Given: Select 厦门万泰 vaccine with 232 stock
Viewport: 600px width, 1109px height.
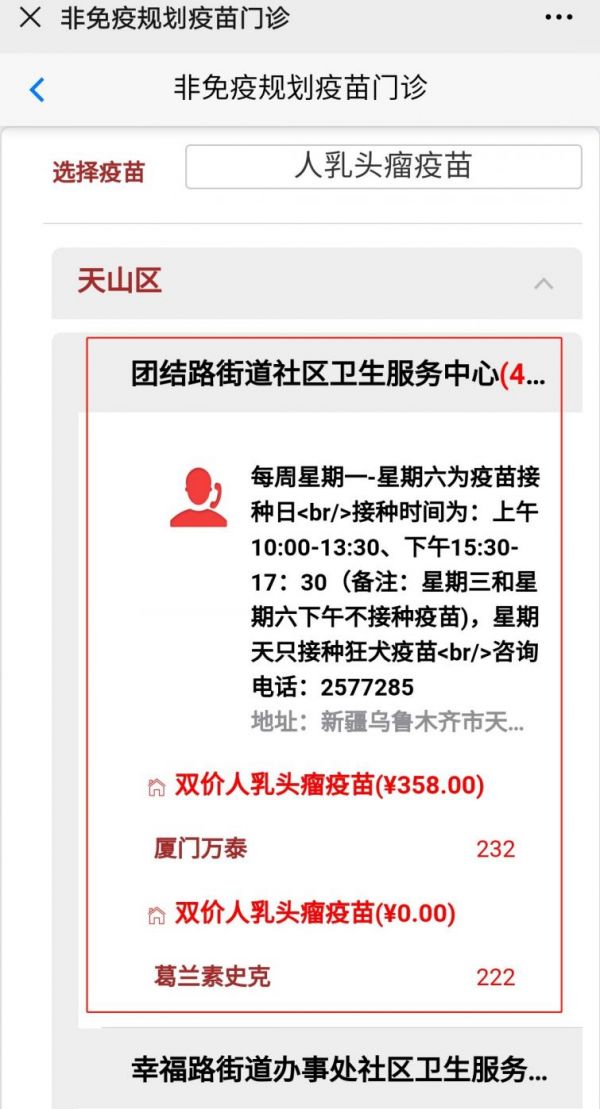Looking at the screenshot, I should pos(334,848).
